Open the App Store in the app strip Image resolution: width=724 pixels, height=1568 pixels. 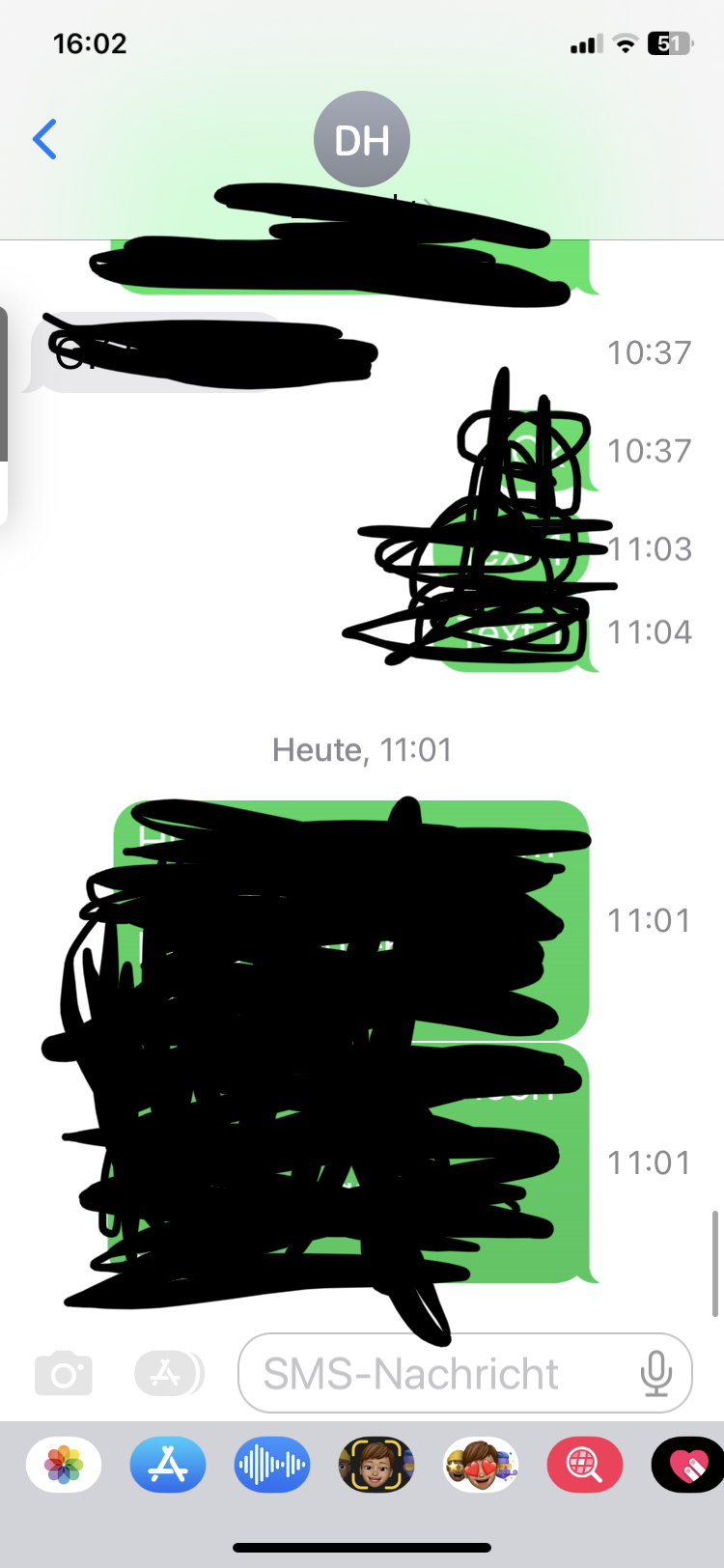tap(168, 1465)
